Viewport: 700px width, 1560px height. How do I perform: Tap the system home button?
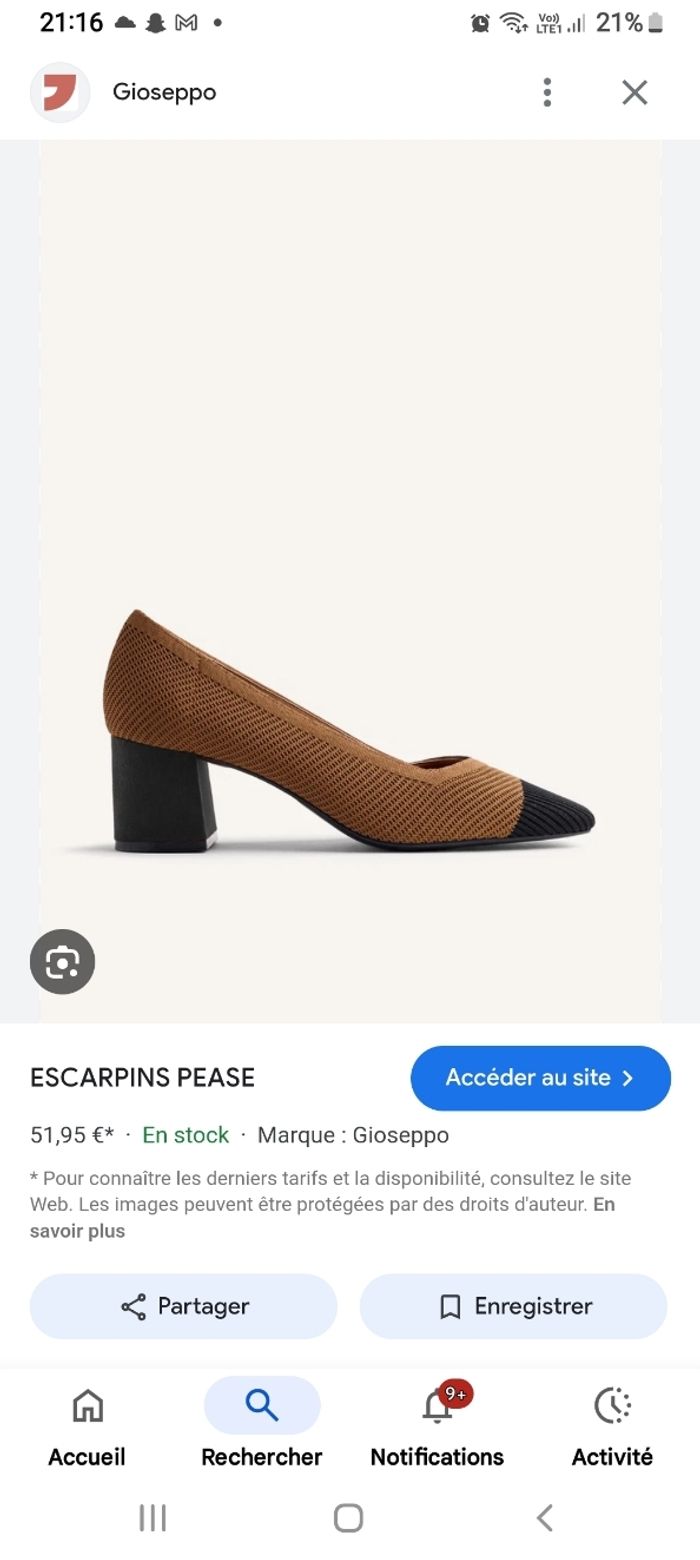(348, 1518)
